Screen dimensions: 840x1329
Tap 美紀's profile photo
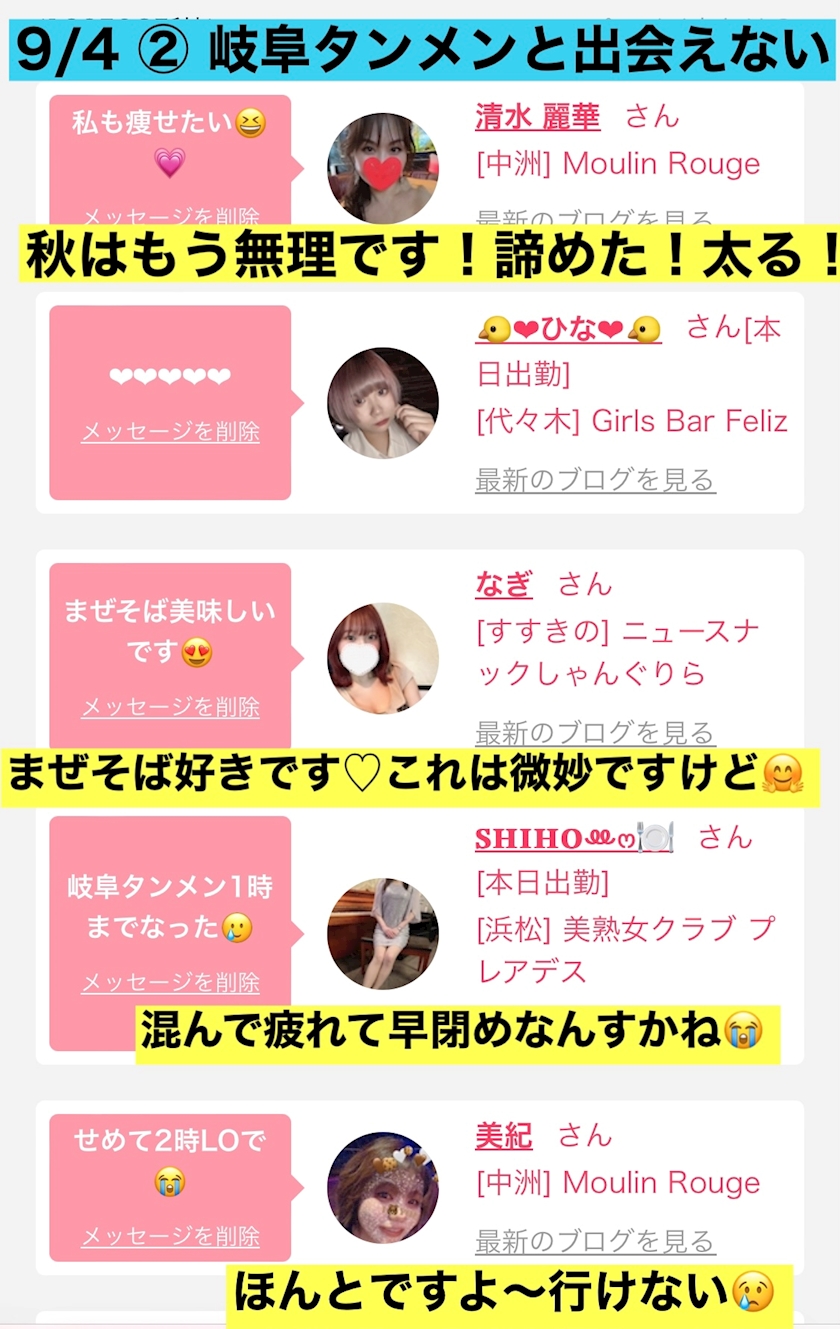pyautogui.click(x=383, y=1188)
